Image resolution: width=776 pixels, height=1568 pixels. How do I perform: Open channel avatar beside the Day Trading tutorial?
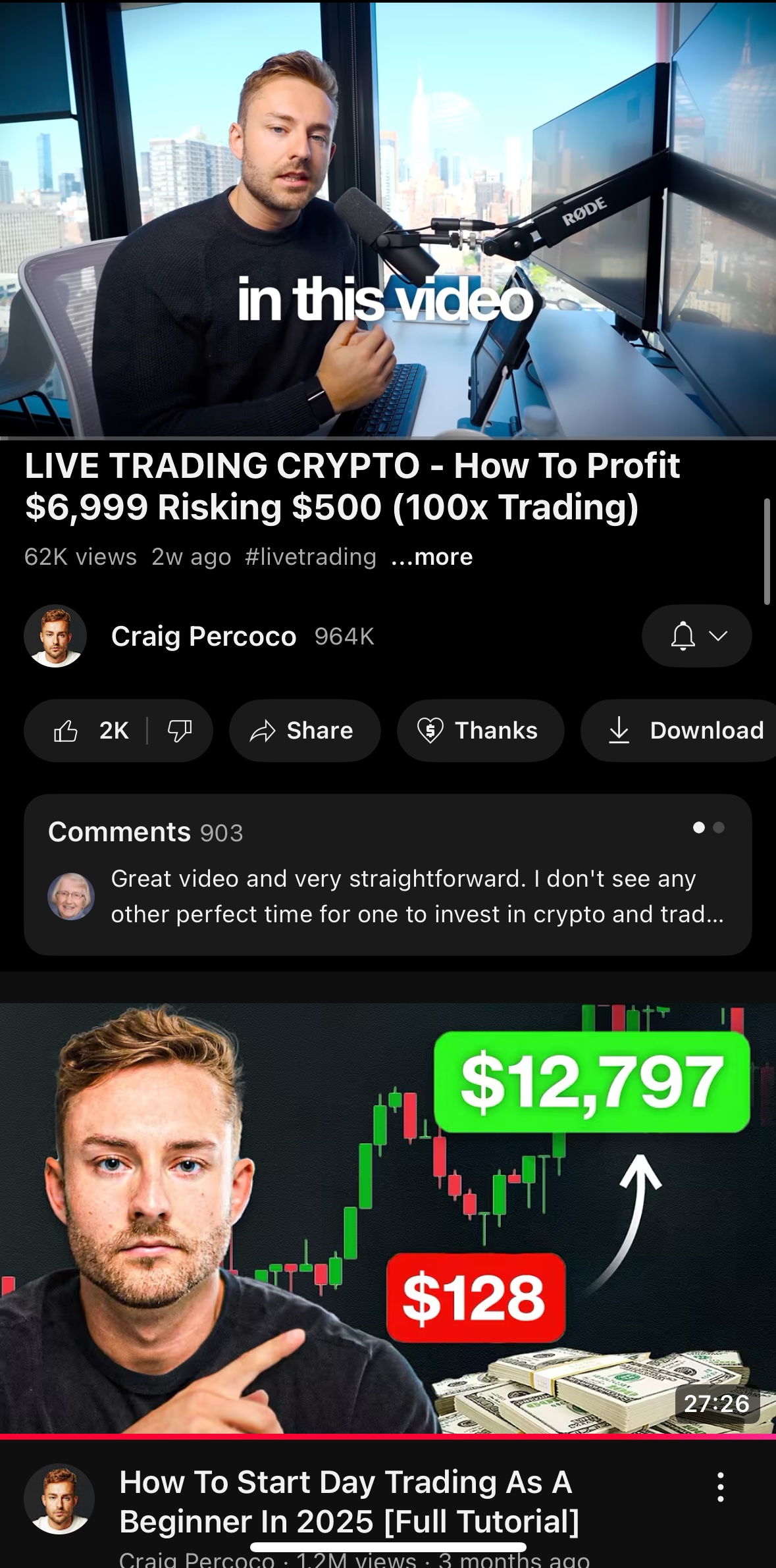point(59,1499)
